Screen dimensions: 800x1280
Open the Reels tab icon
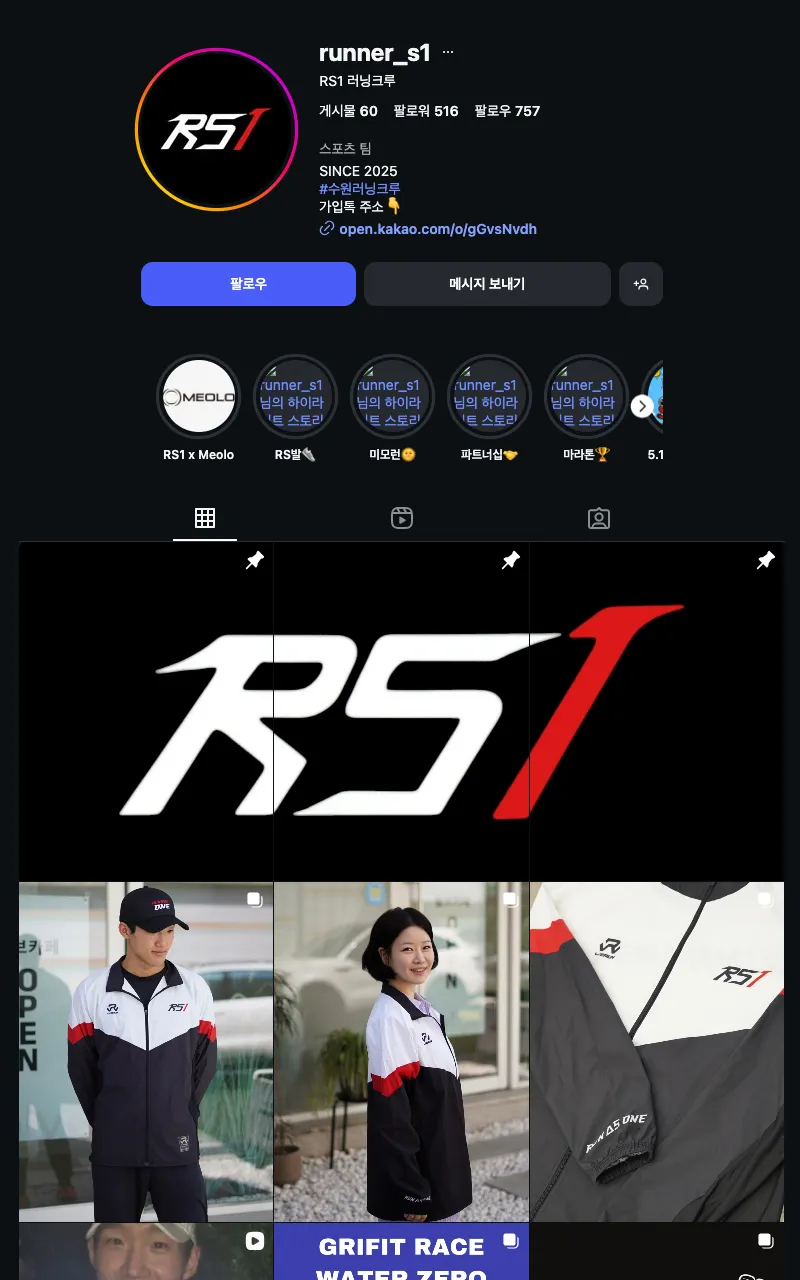pos(401,518)
